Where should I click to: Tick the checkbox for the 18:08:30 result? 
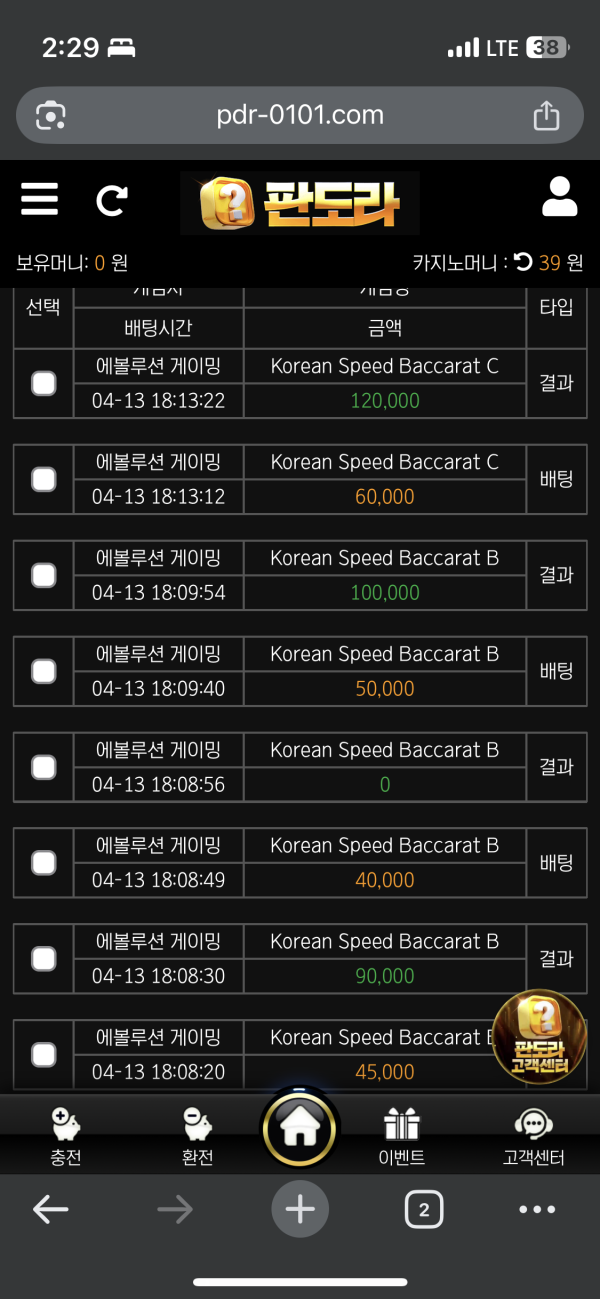44,959
